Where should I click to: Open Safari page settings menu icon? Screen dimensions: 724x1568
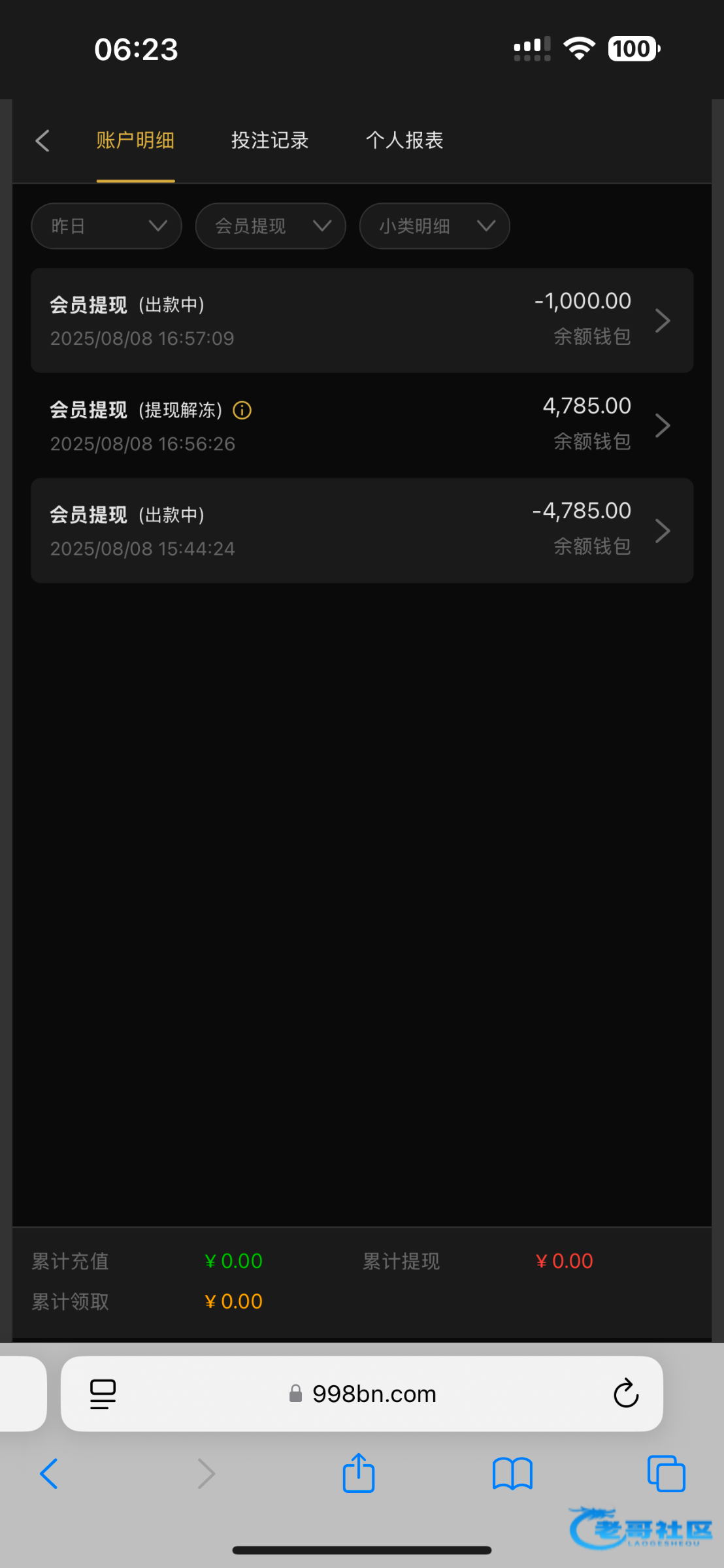click(103, 1394)
